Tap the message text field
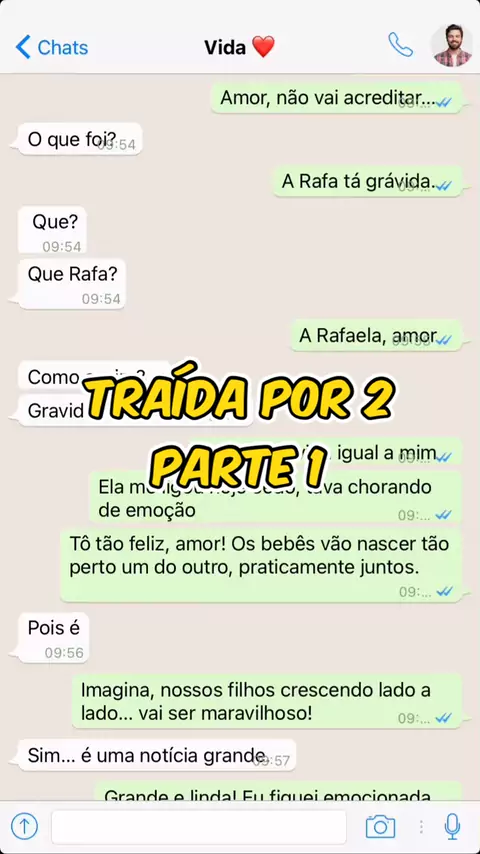 pos(199,827)
